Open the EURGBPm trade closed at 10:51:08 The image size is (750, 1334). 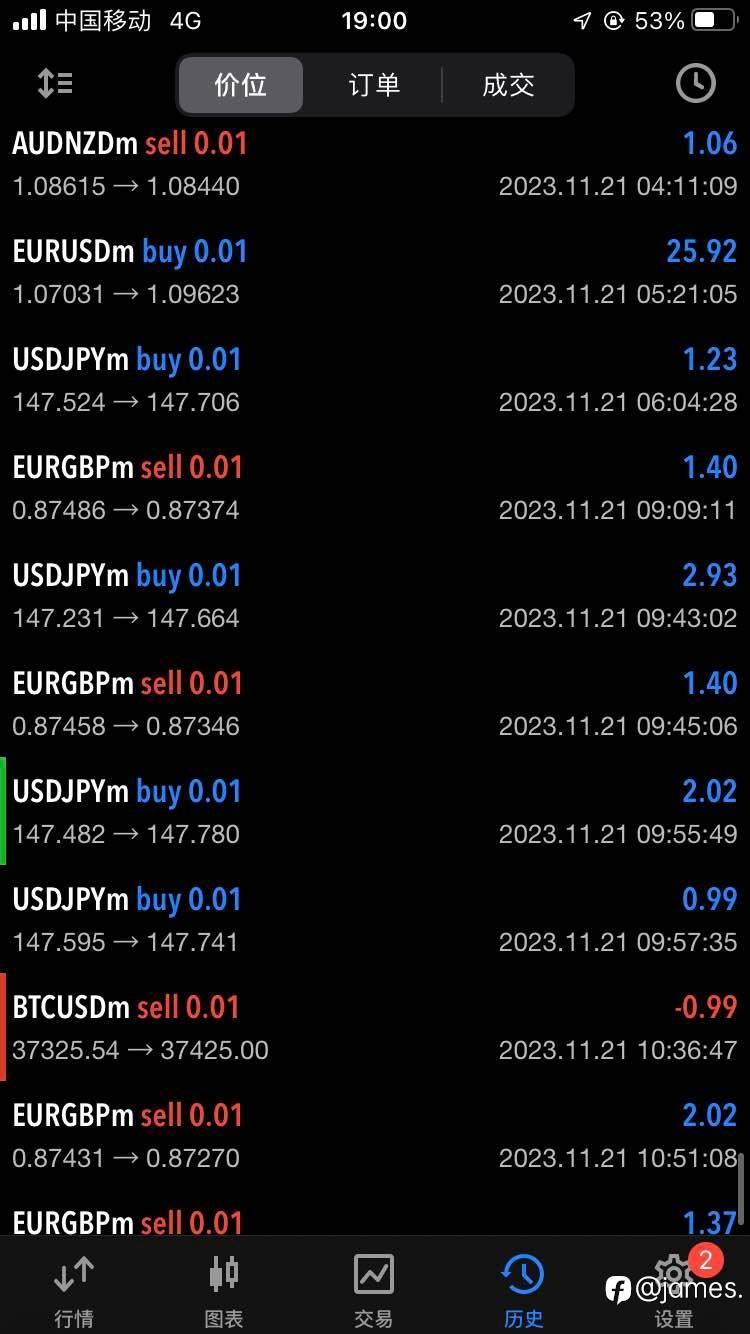(375, 1136)
